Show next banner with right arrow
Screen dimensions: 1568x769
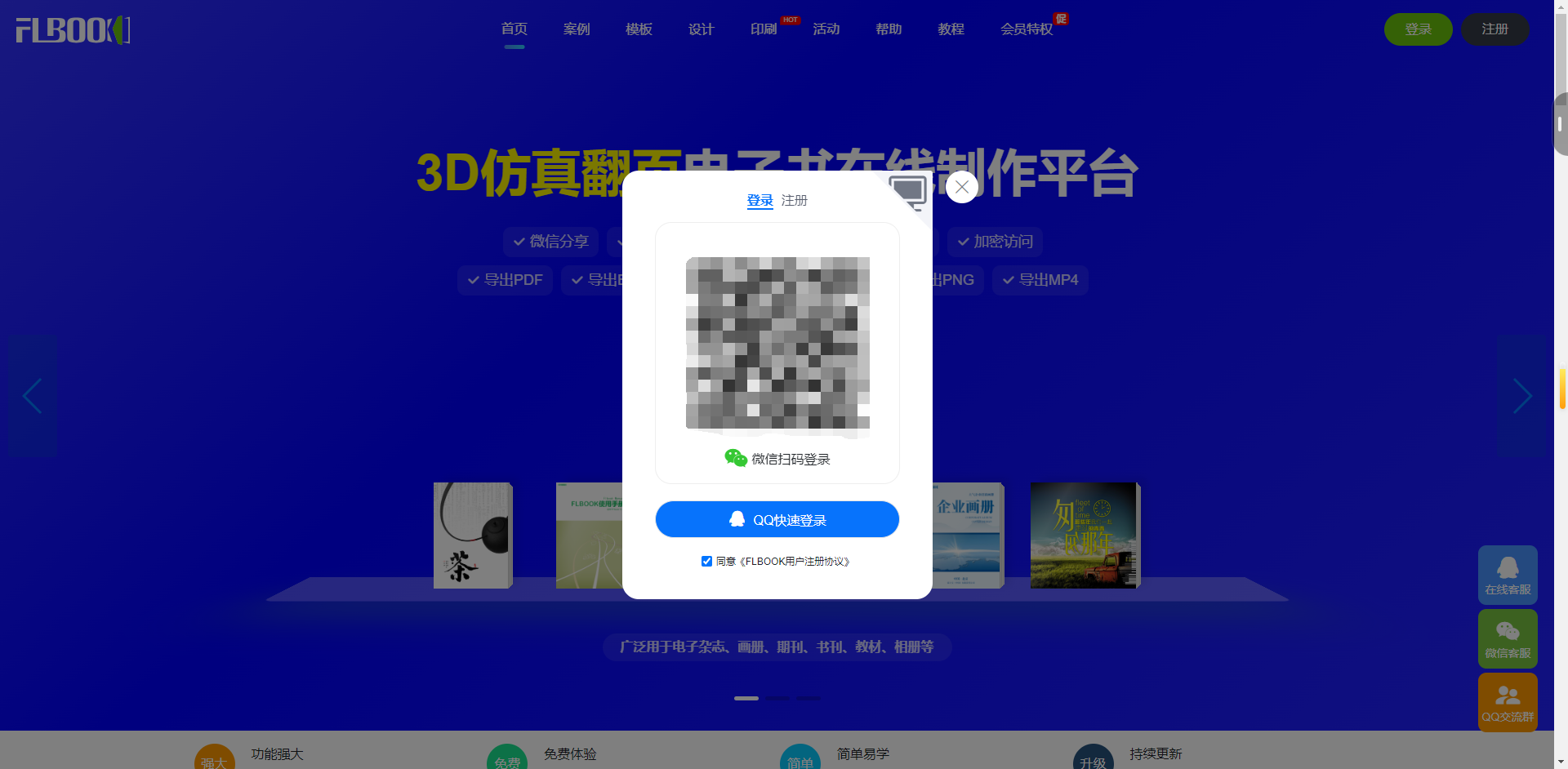coord(1521,397)
